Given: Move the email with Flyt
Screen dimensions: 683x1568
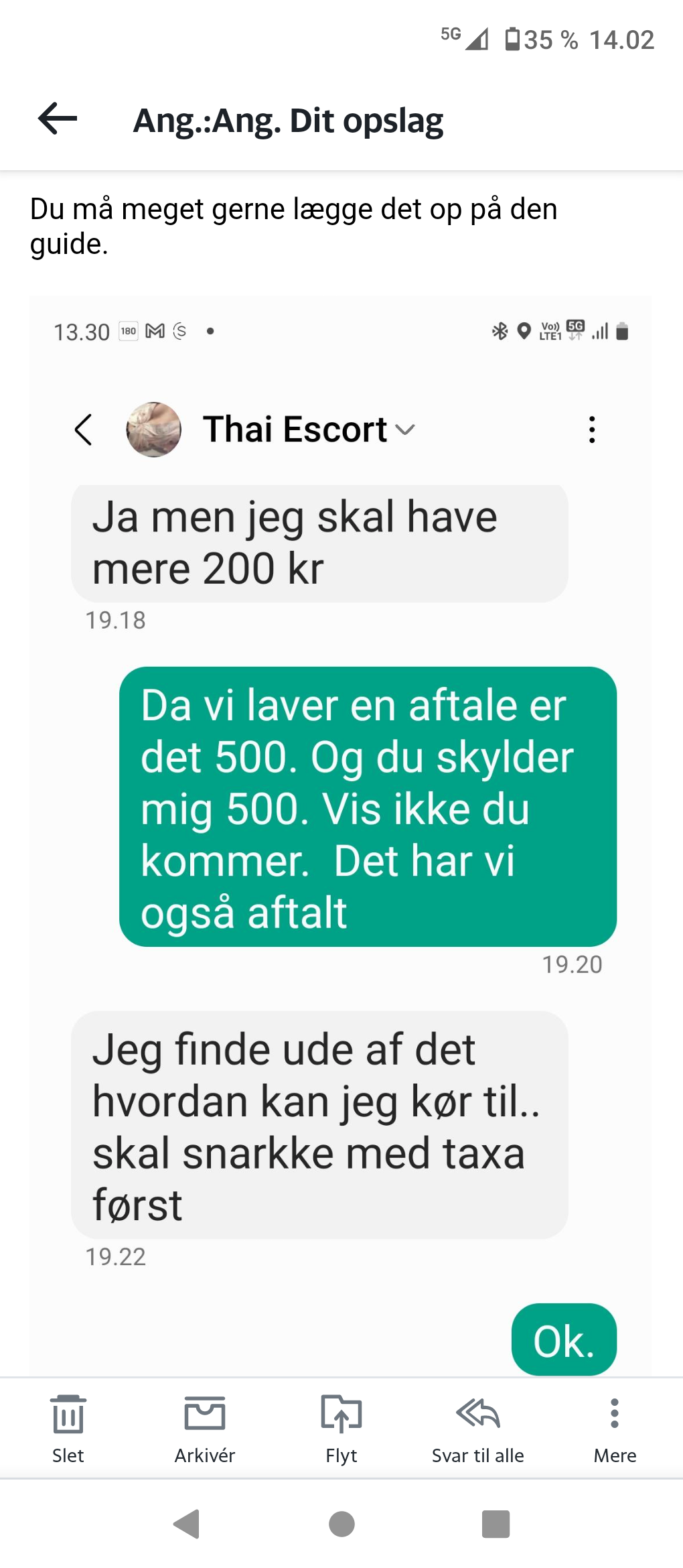Looking at the screenshot, I should point(341,1427).
